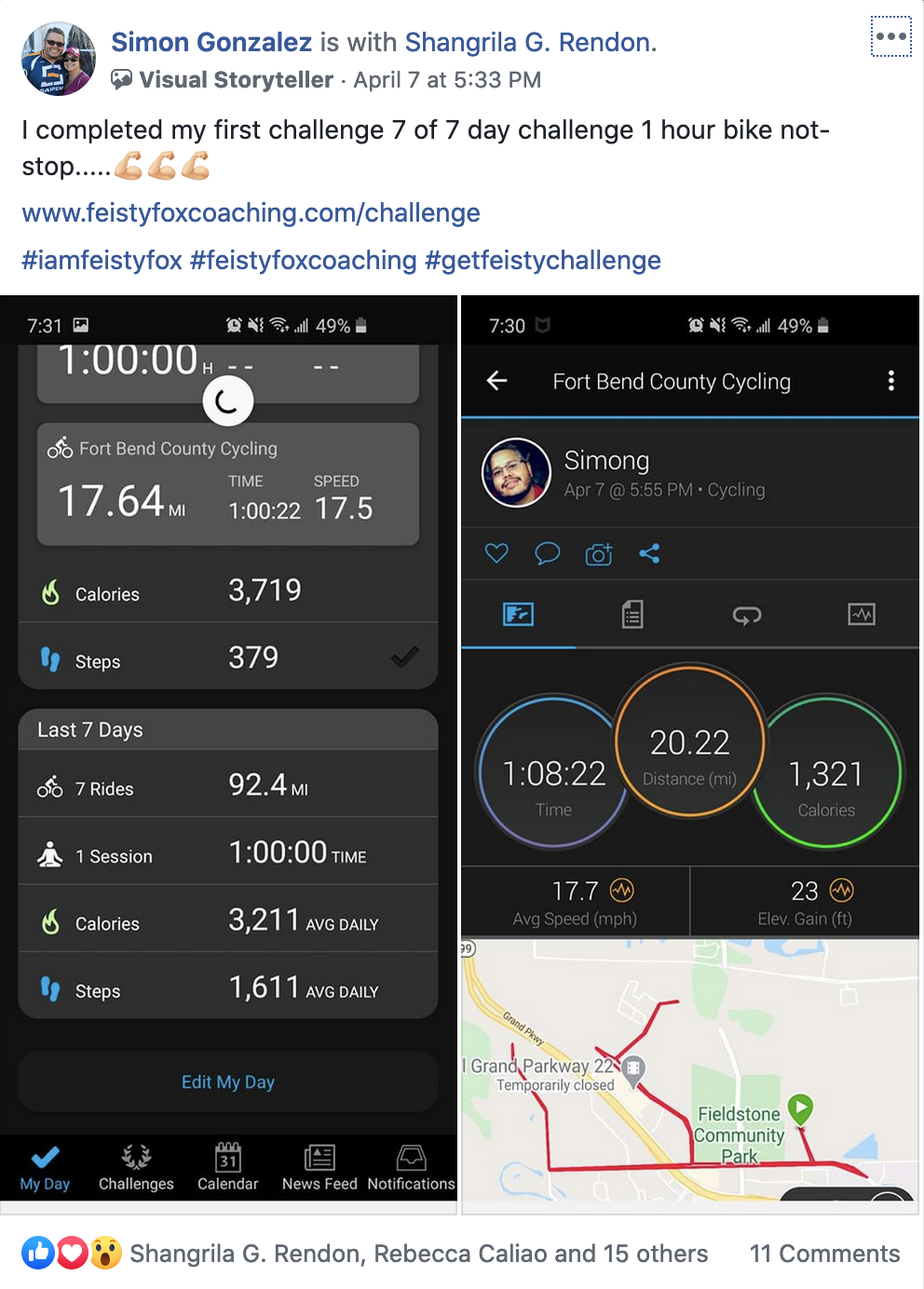Open Simon Gonzalez's profile name link
Viewport: 924px width, 1289px height.
pyautogui.click(x=211, y=42)
